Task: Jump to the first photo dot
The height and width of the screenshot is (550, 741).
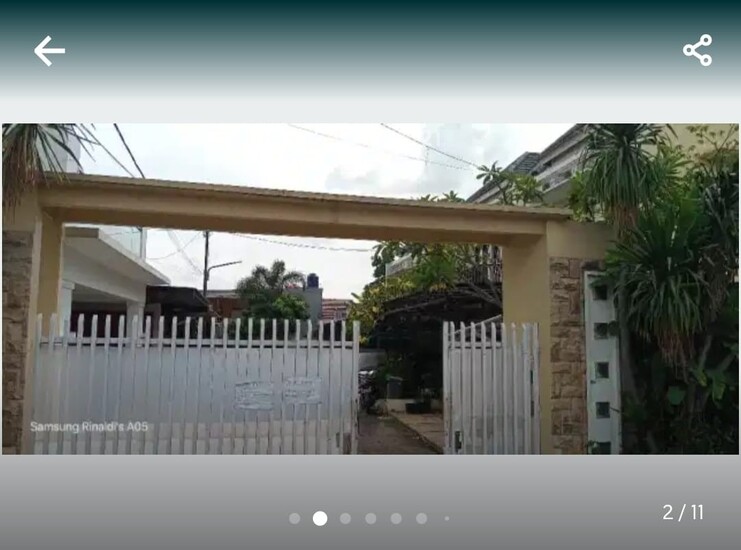Action: coord(294,518)
